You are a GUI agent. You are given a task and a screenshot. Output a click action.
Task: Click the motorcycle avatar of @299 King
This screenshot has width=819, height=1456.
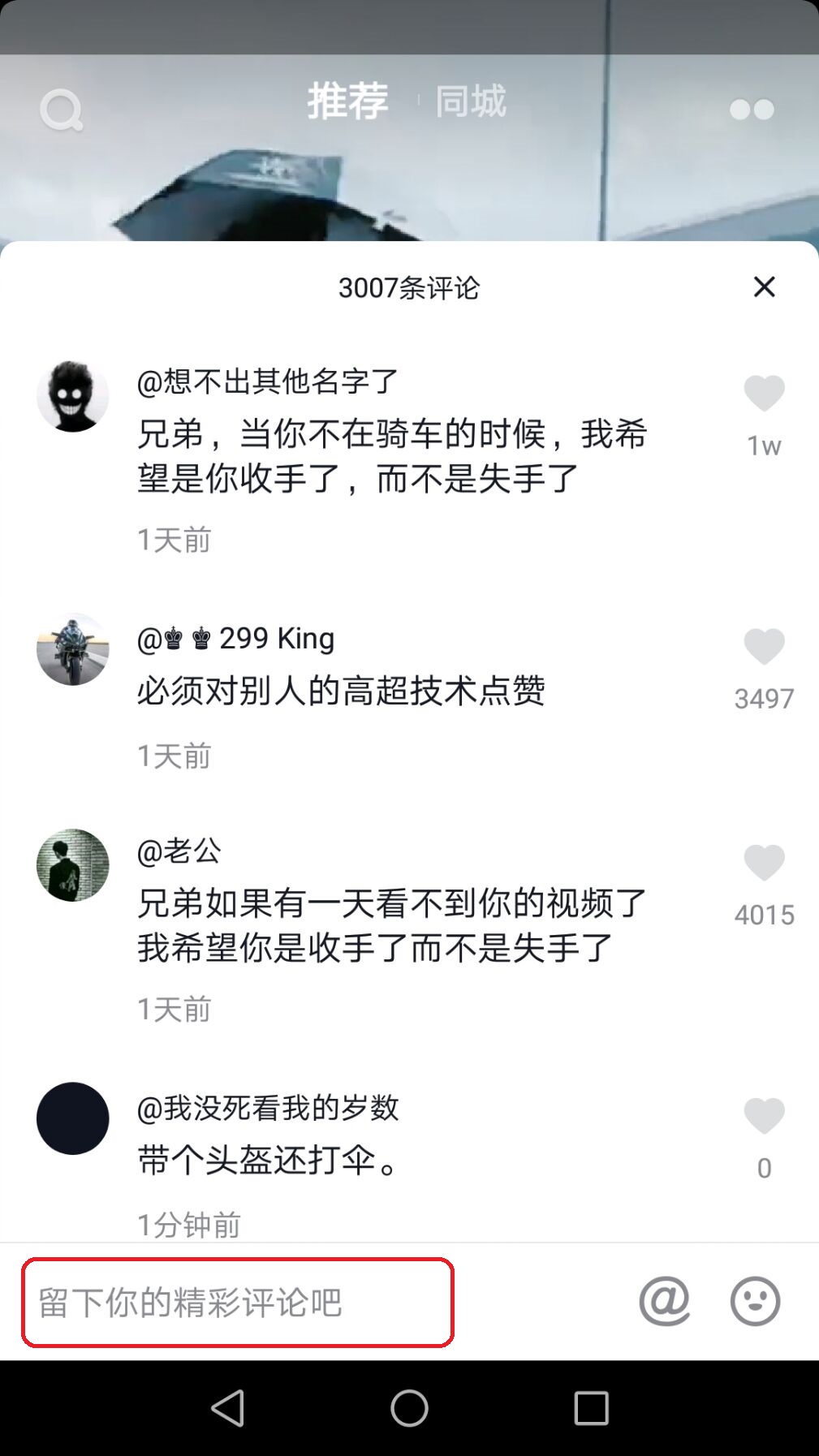73,649
